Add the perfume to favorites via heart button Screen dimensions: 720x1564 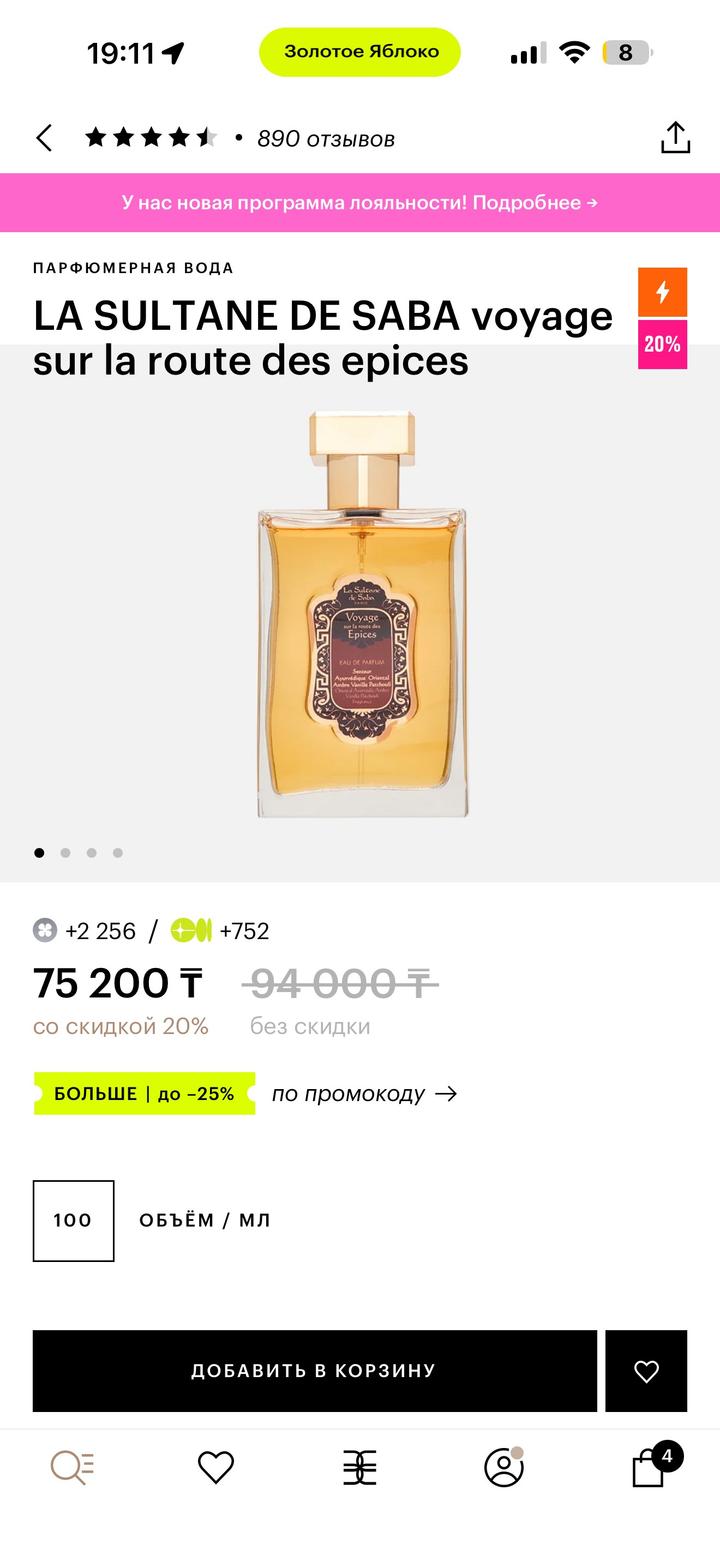[x=646, y=1371]
